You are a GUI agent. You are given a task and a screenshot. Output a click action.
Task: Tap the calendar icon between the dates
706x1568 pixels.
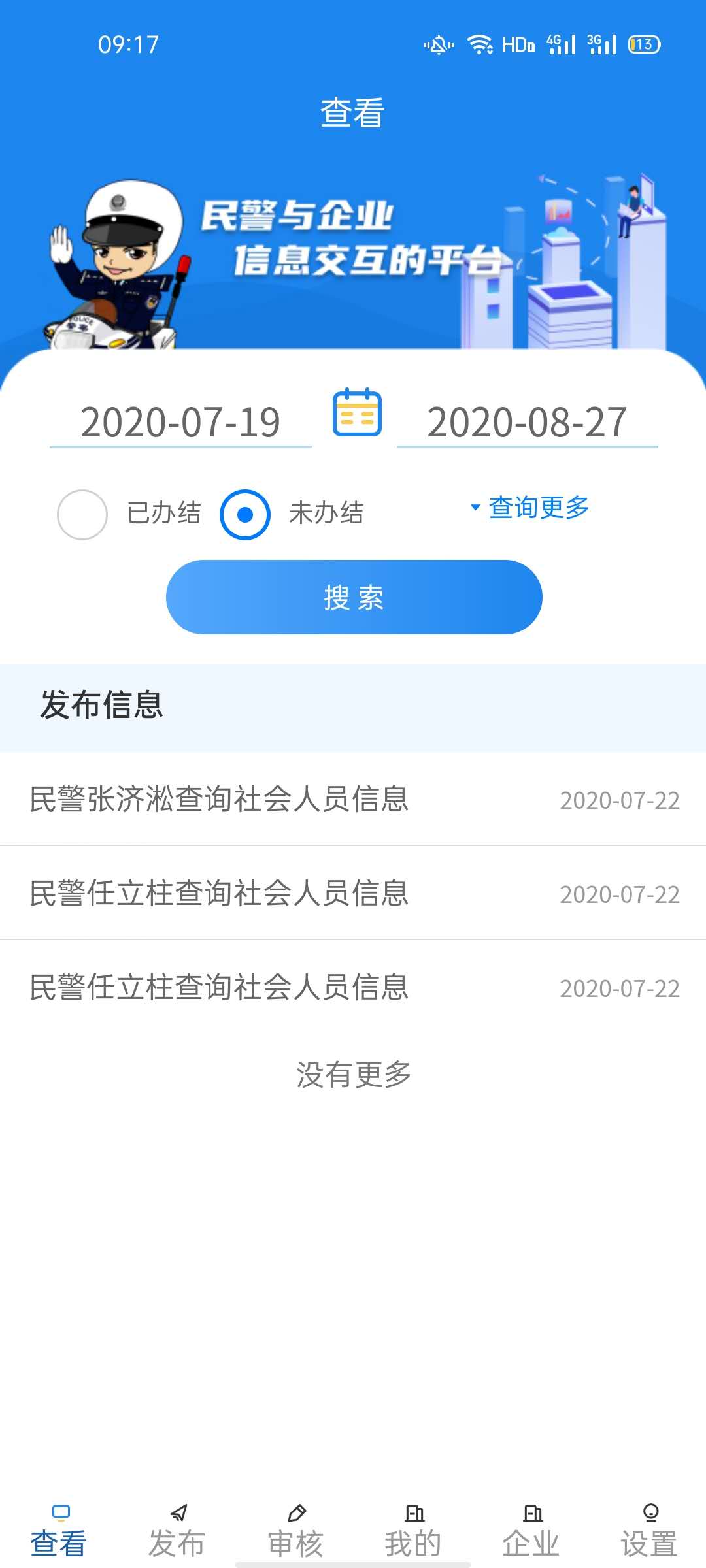[357, 413]
